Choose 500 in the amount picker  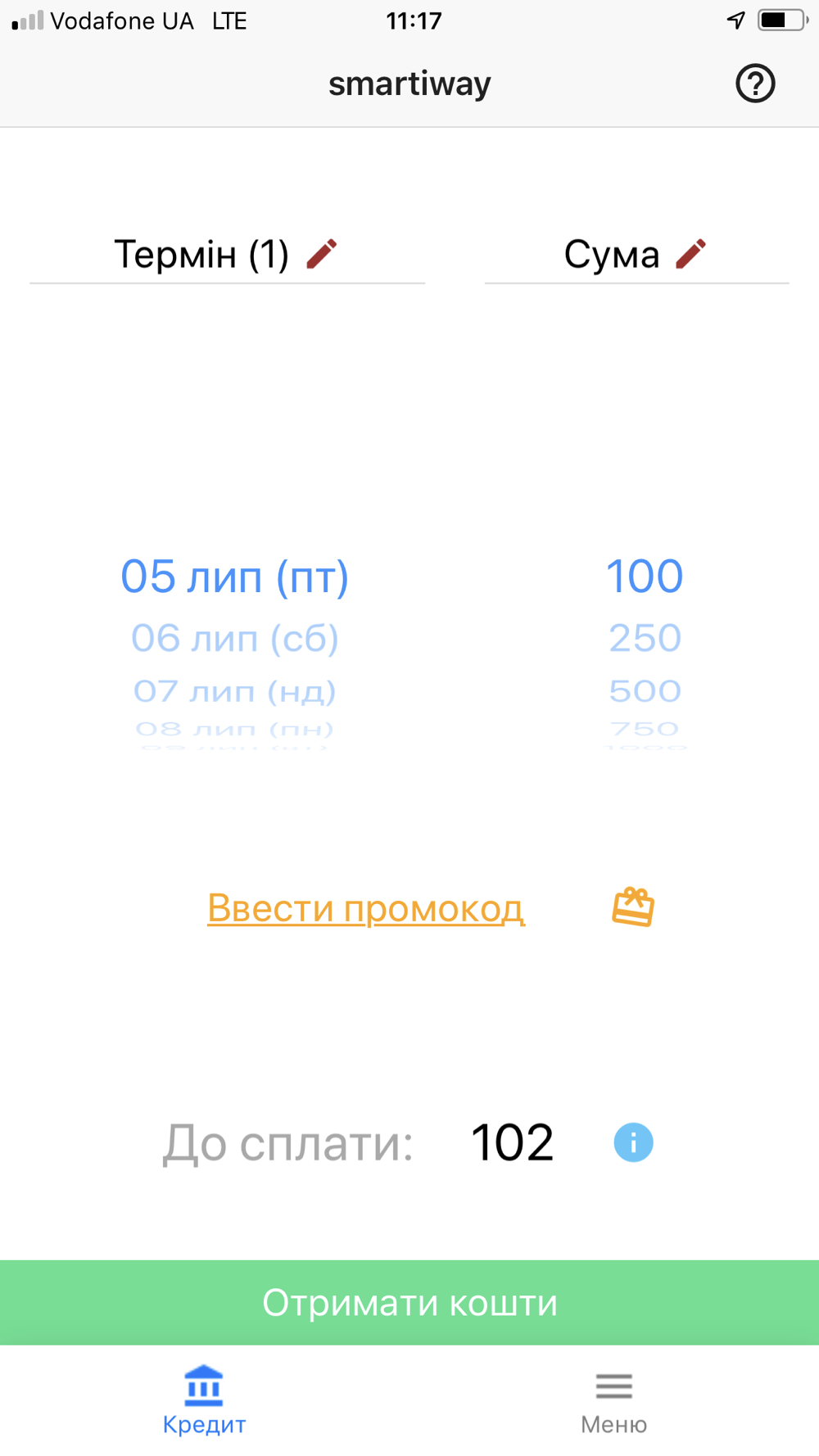point(645,691)
